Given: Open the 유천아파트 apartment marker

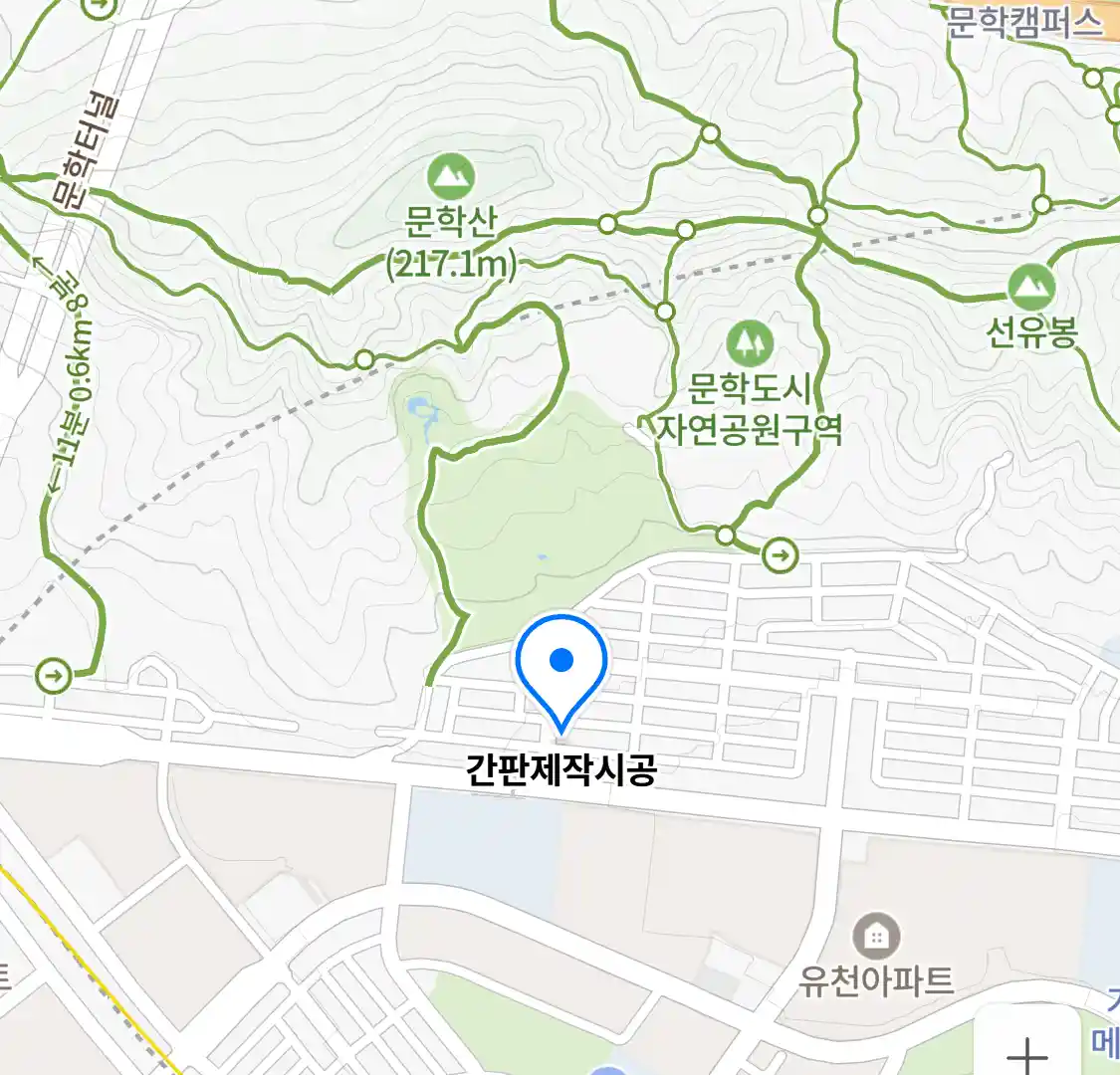Looking at the screenshot, I should (x=876, y=937).
